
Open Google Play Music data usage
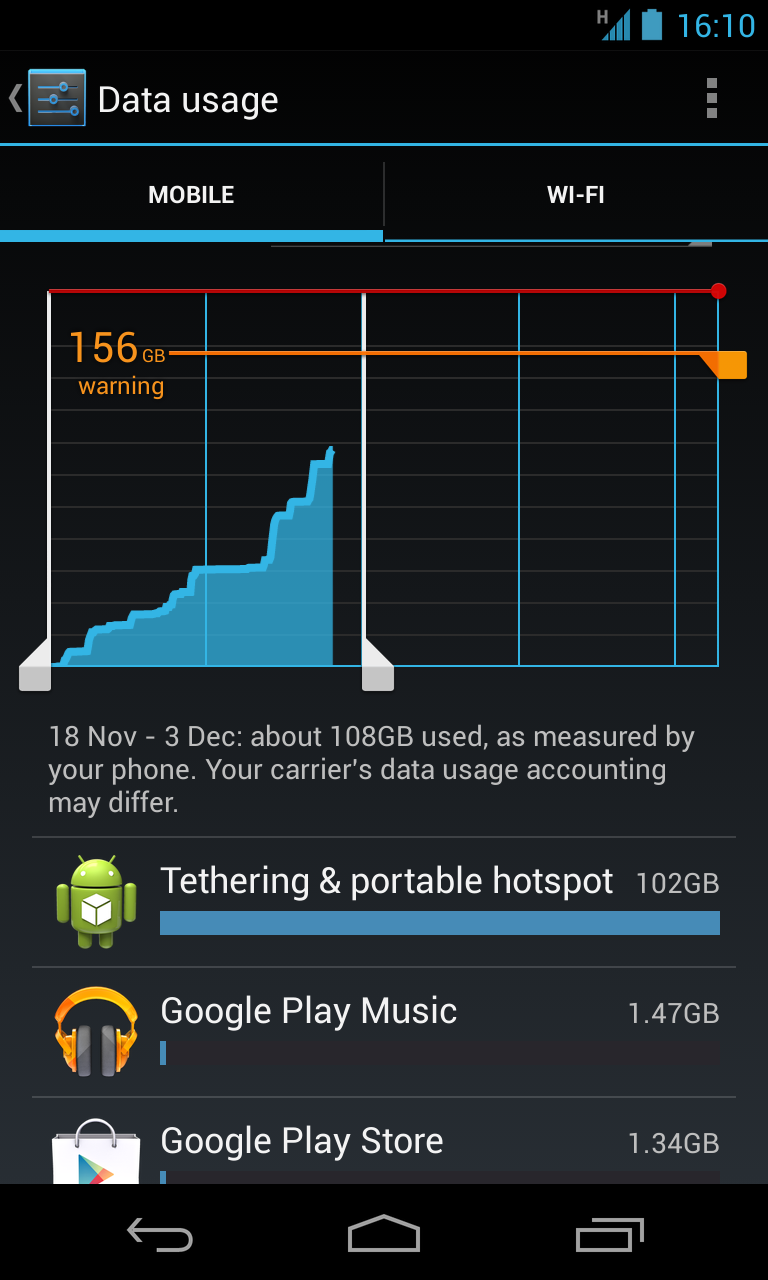click(384, 1031)
